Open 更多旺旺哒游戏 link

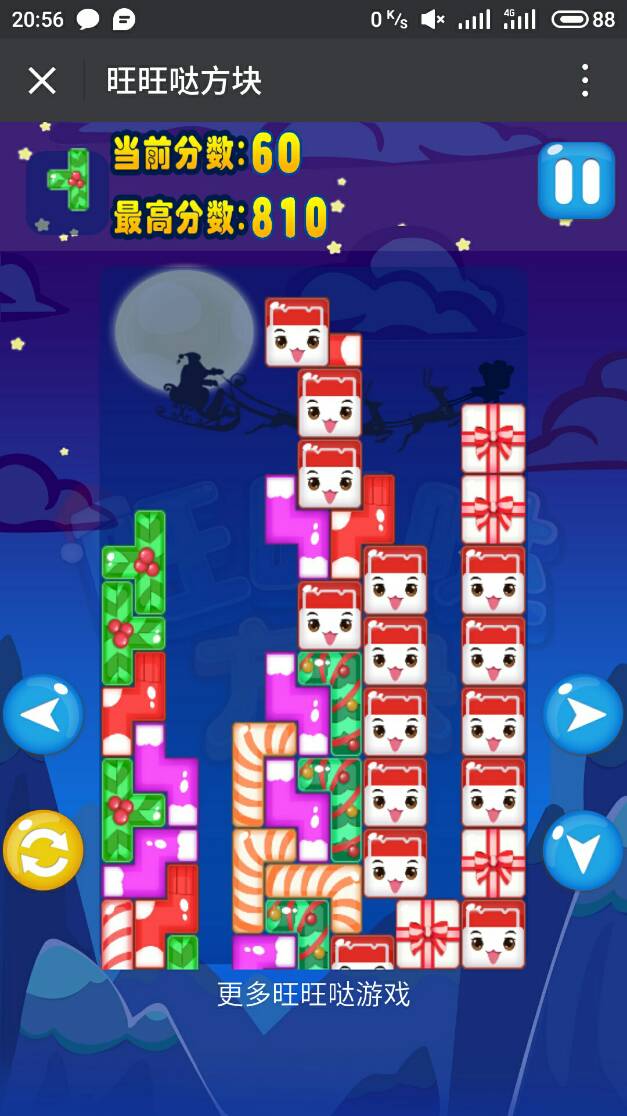click(313, 994)
